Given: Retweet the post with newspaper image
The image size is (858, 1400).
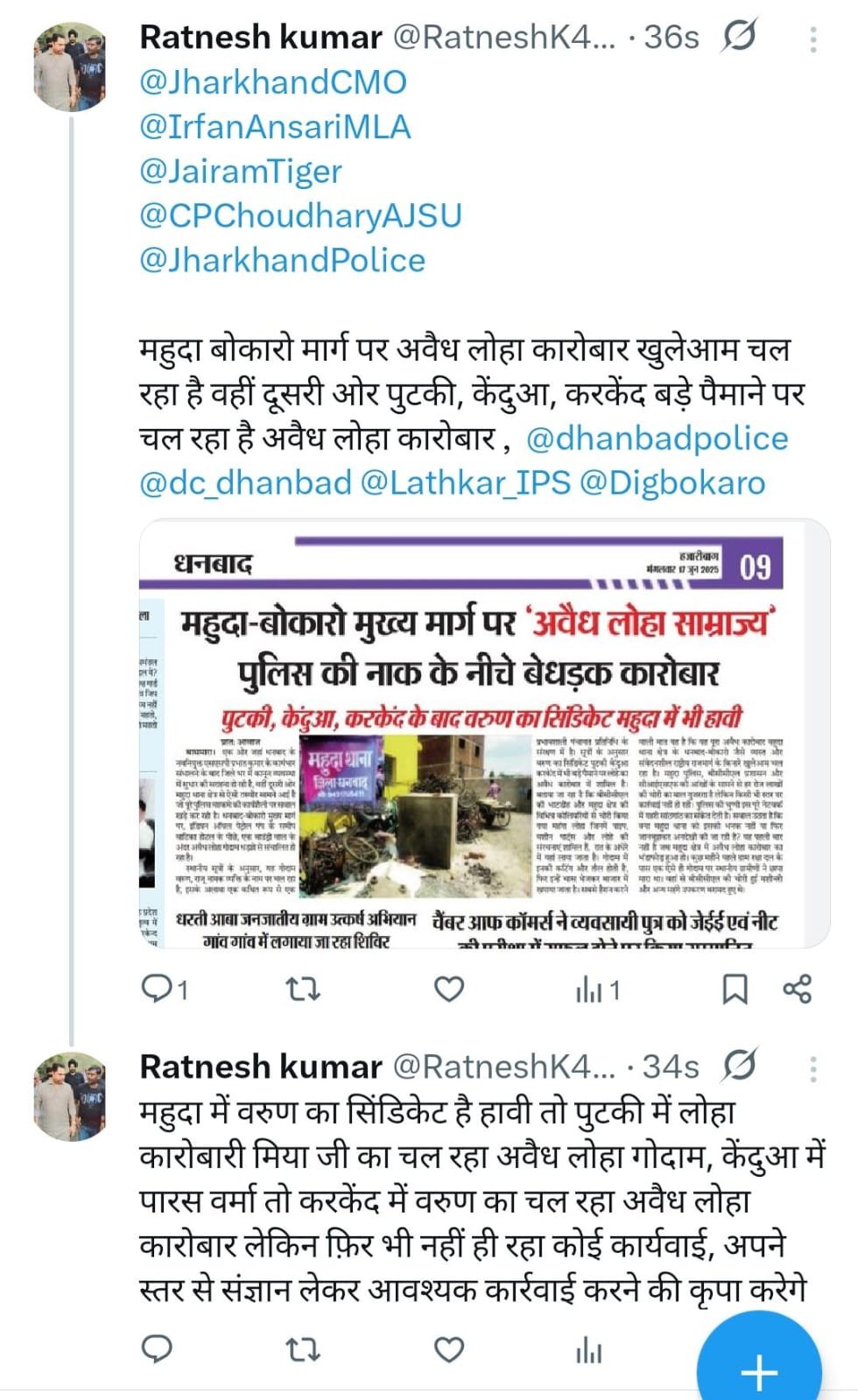Looking at the screenshot, I should pyautogui.click(x=304, y=989).
